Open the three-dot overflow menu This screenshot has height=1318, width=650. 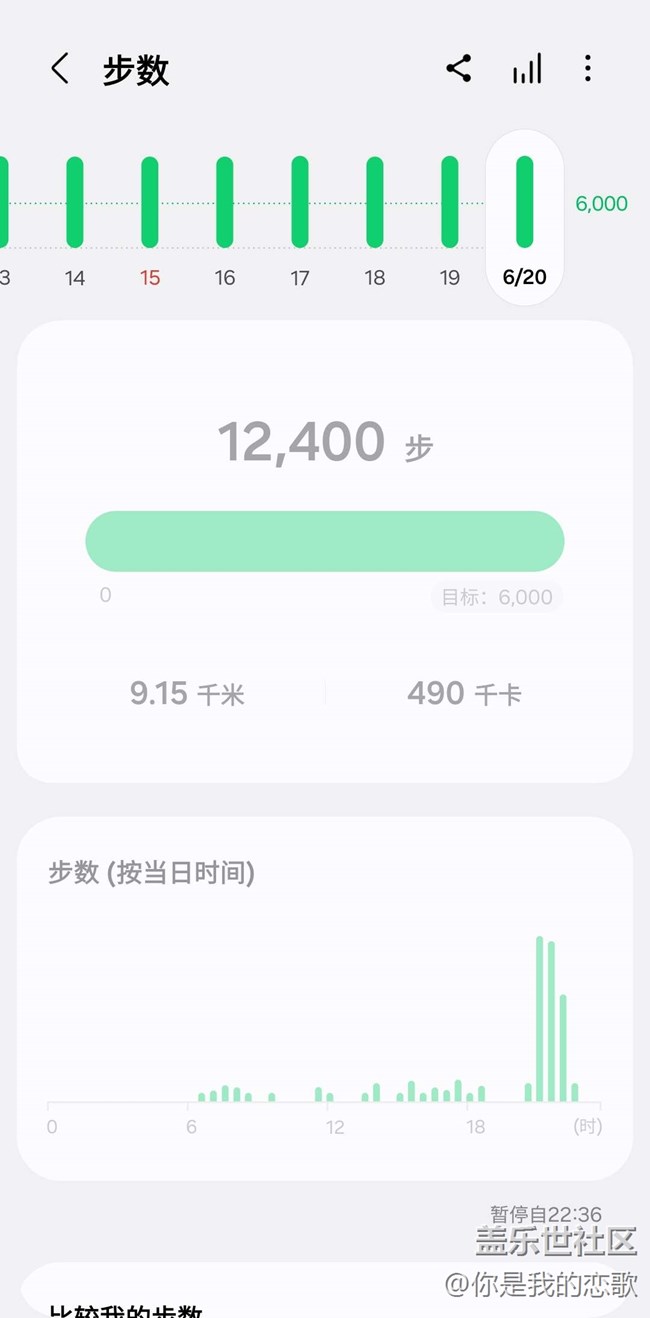point(587,69)
